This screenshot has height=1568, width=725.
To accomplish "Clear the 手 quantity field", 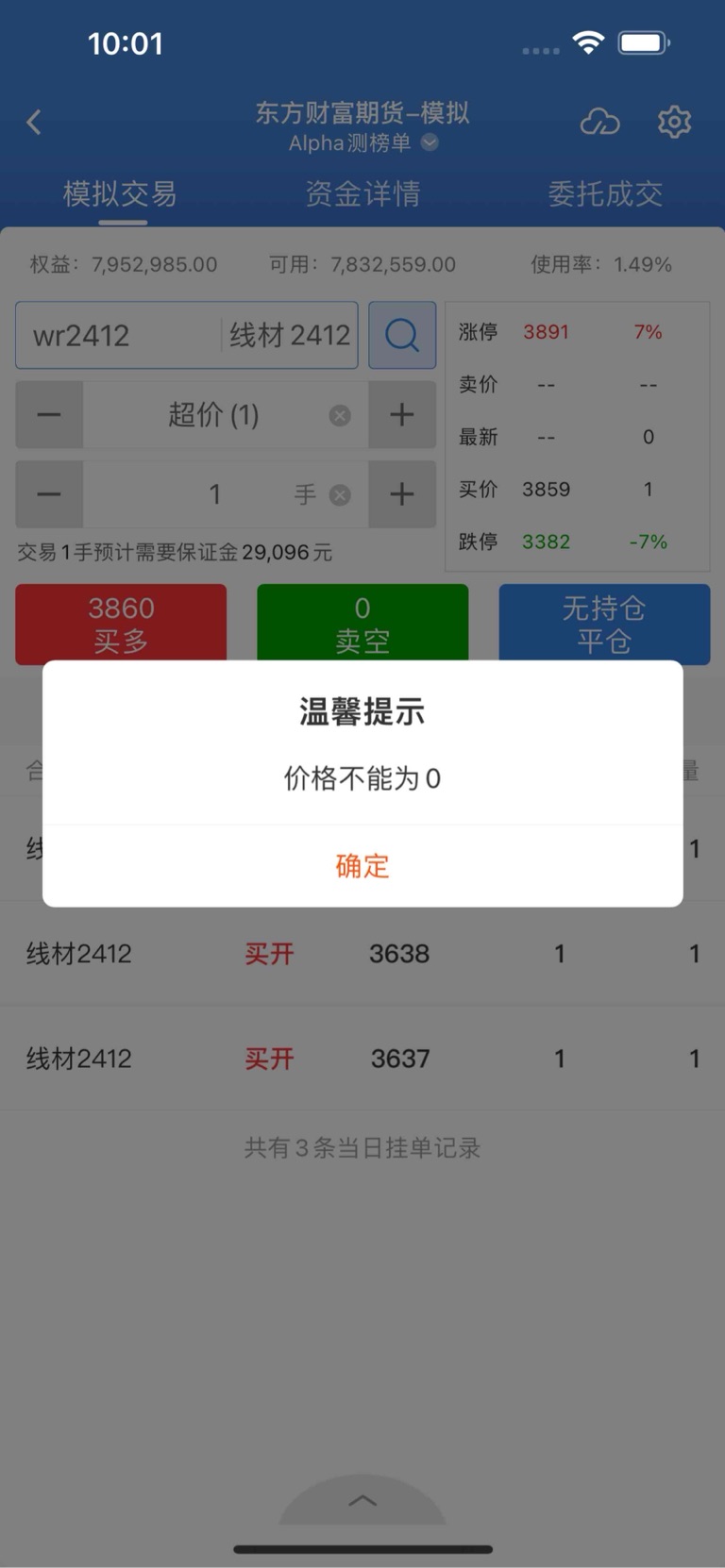I will (340, 494).
